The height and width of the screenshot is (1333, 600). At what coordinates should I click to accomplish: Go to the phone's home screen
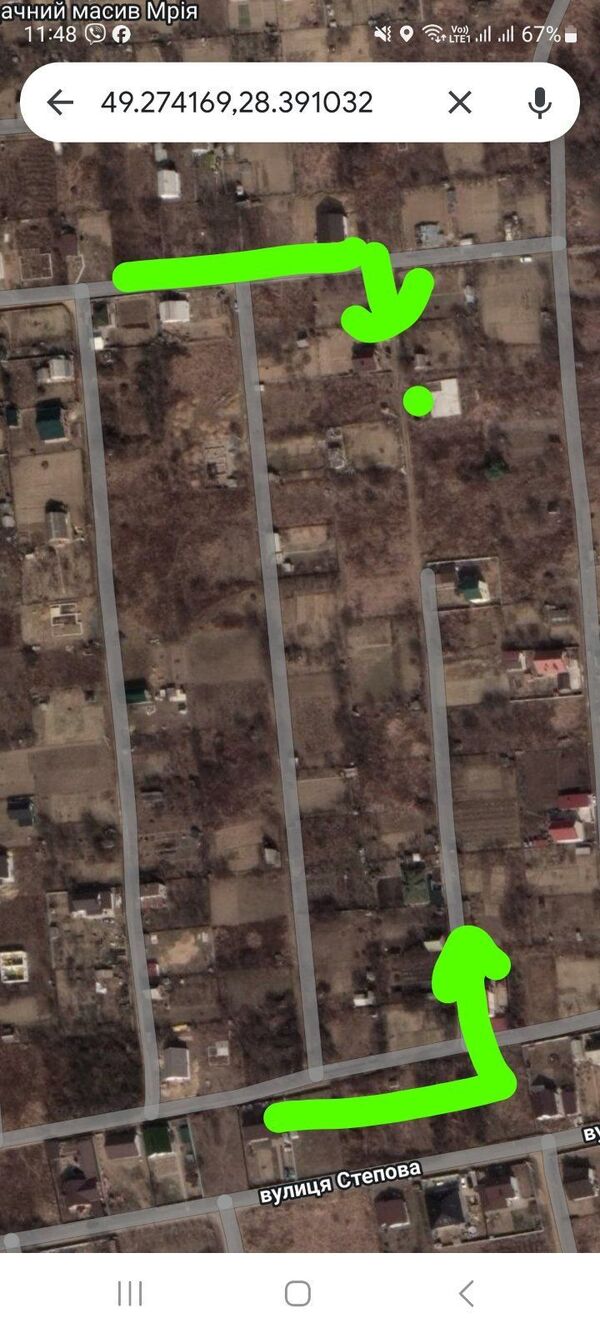(x=297, y=1293)
